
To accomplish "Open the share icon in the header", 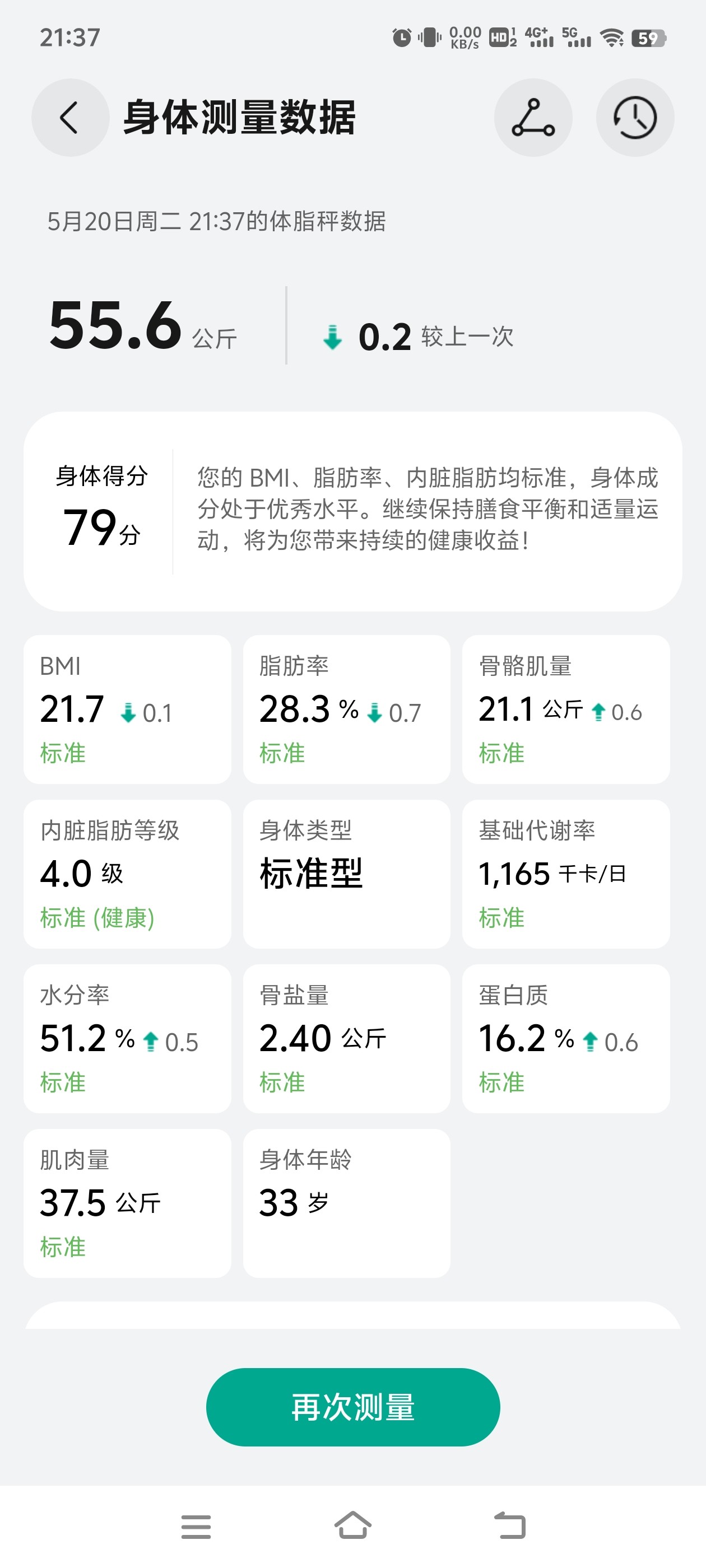I will click(x=533, y=117).
